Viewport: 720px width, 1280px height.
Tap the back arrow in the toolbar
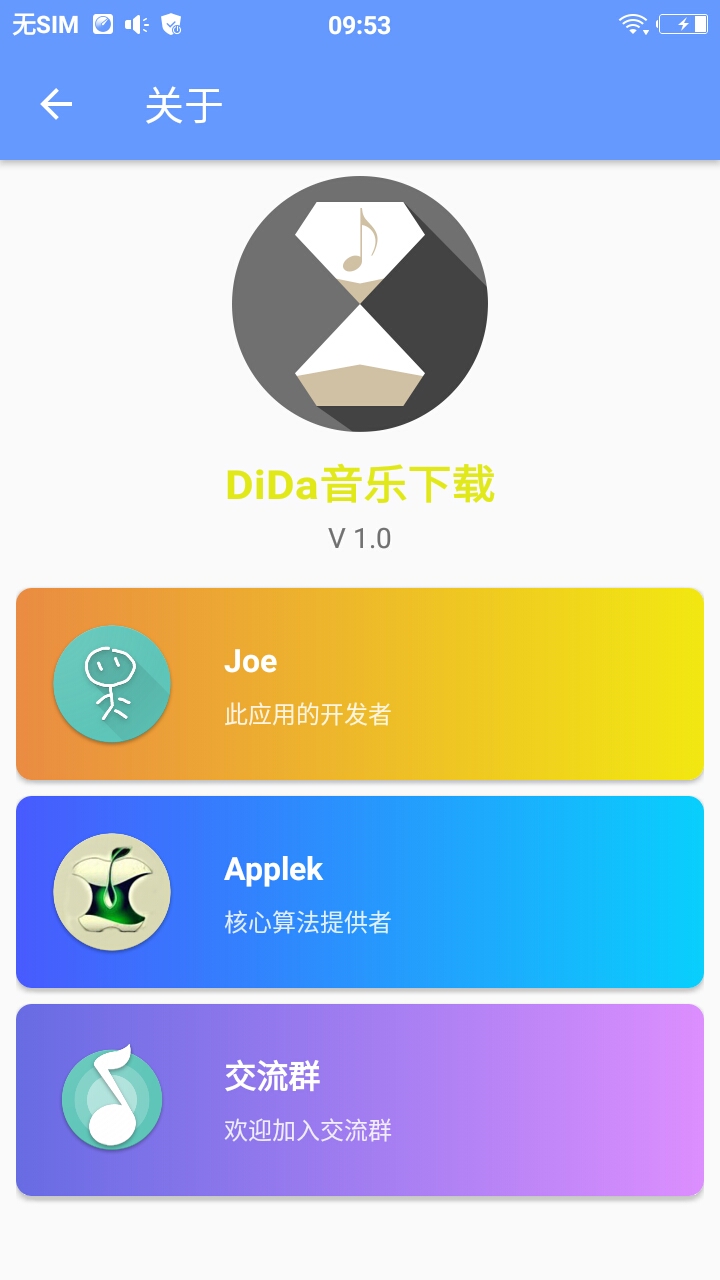pos(56,104)
